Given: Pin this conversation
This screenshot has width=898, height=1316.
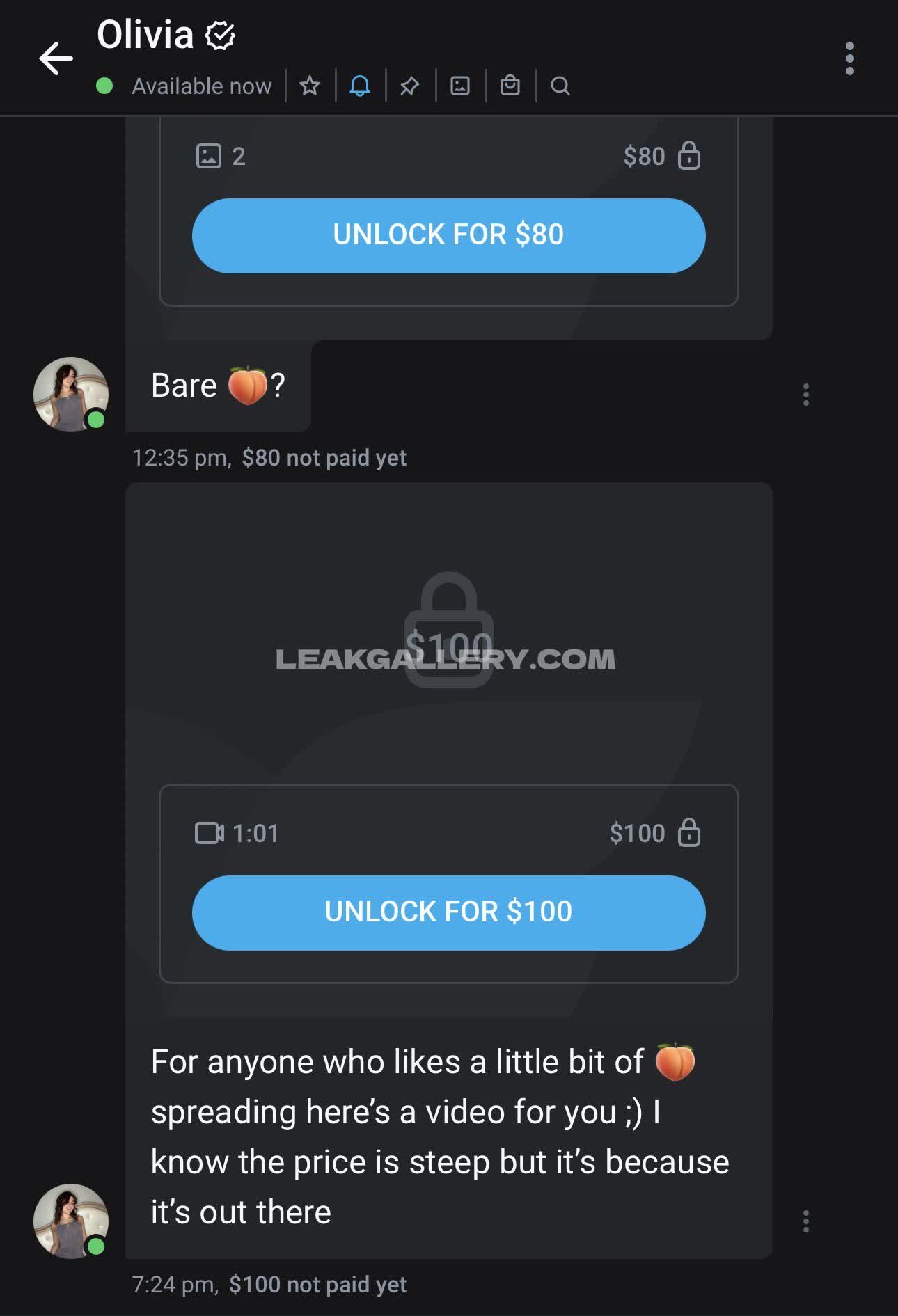Looking at the screenshot, I should (x=410, y=86).
